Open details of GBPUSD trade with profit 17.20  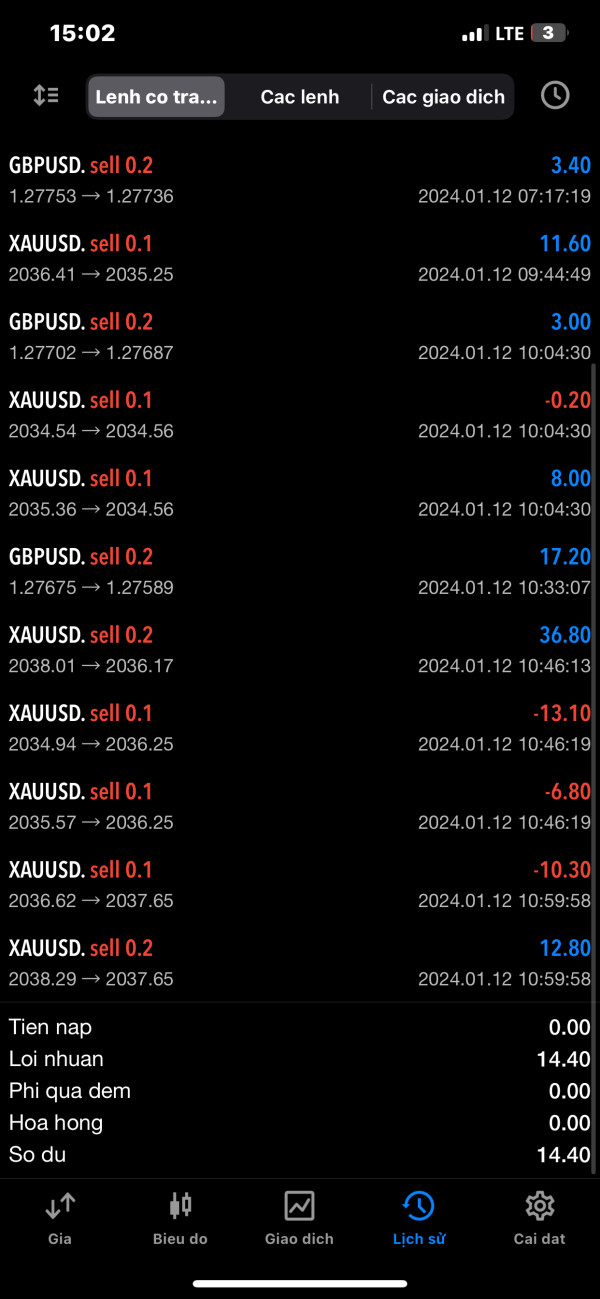pyautogui.click(x=300, y=571)
